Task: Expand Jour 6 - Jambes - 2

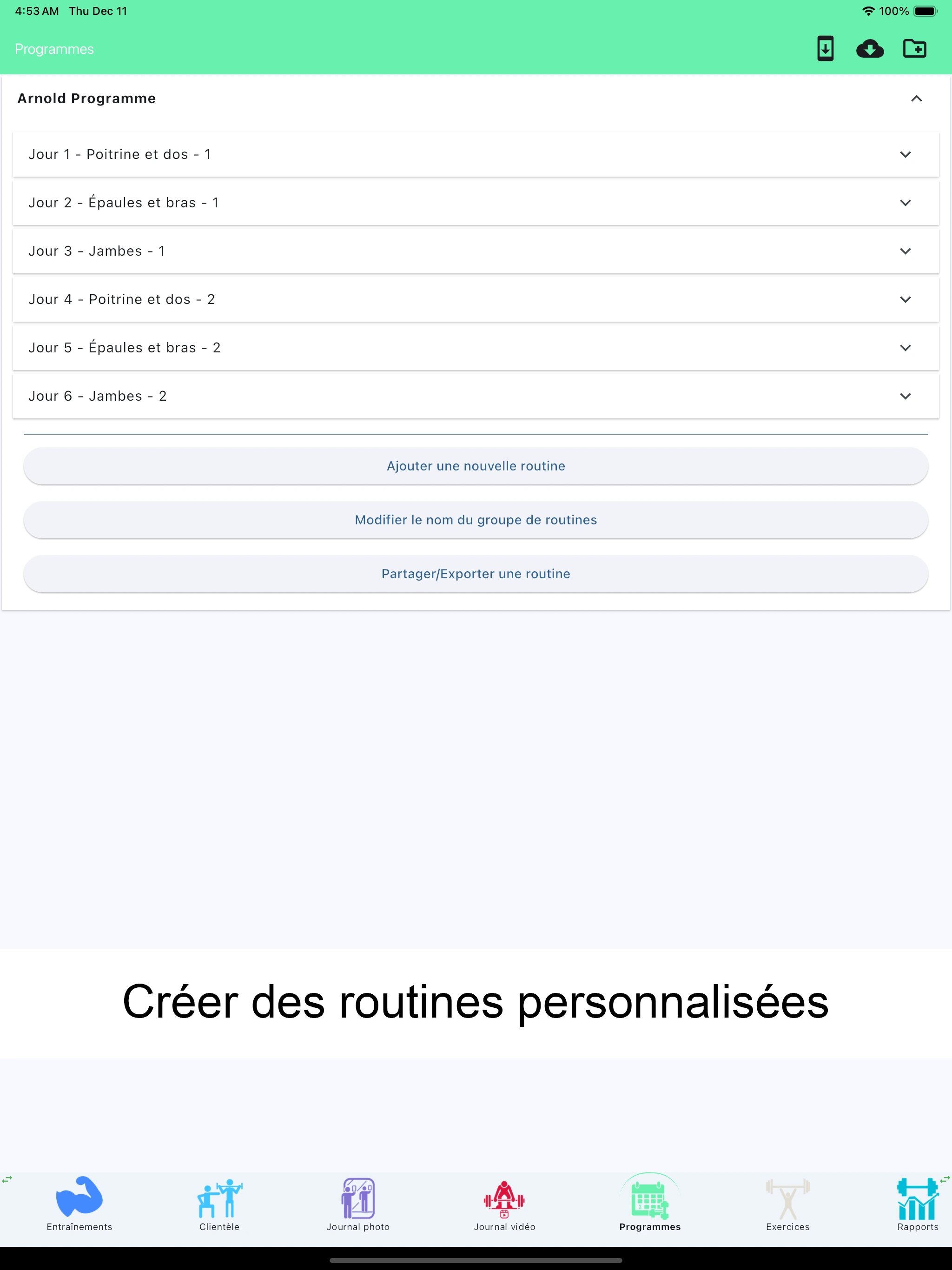Action: tap(906, 396)
